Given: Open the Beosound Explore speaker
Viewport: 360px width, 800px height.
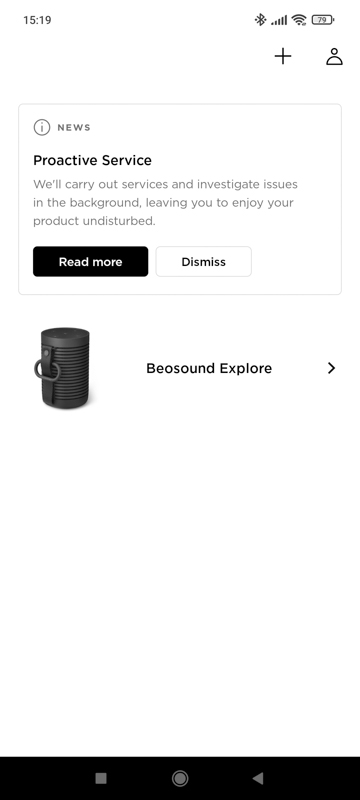Looking at the screenshot, I should (180, 368).
